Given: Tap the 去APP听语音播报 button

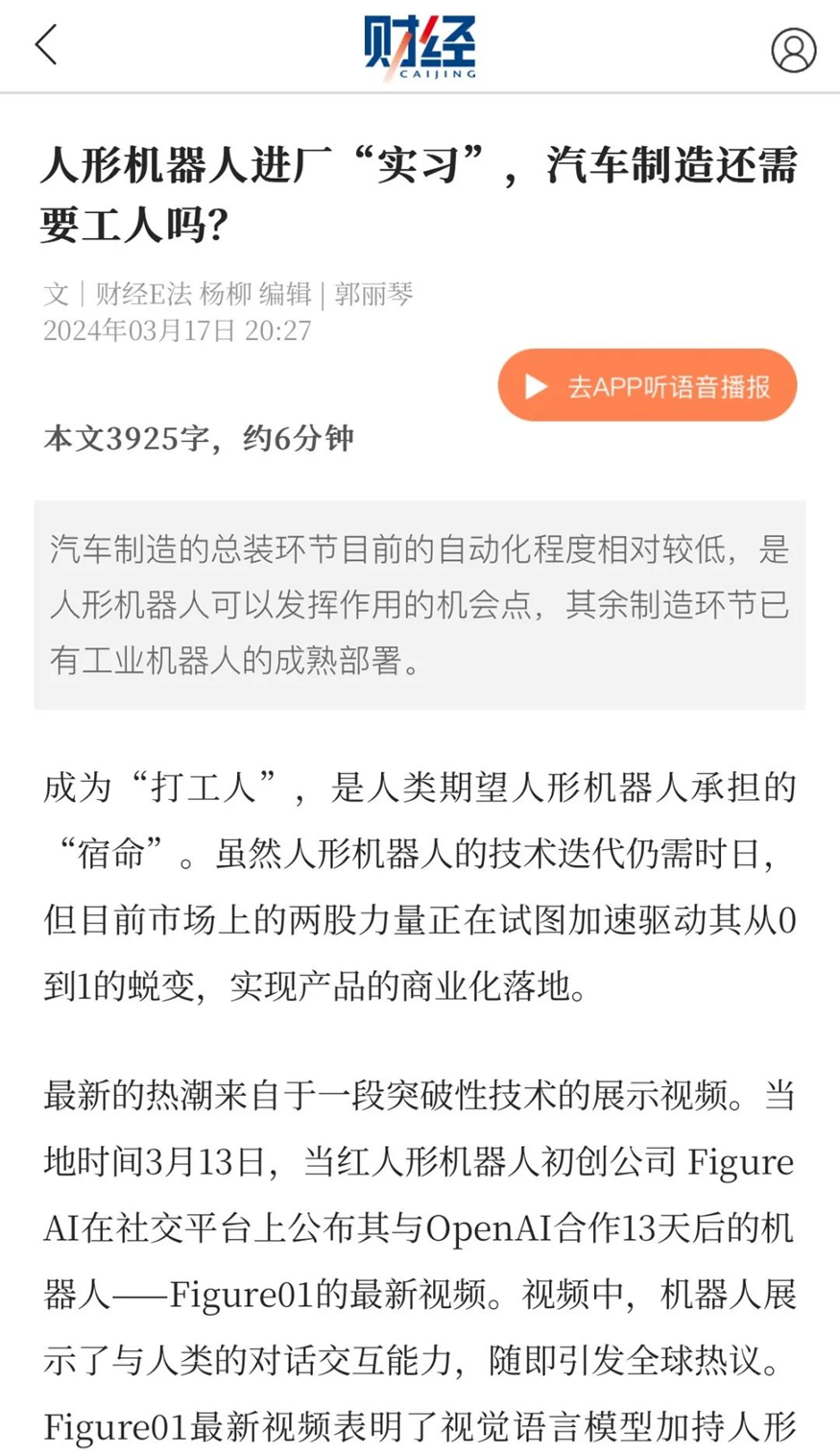Looking at the screenshot, I should [x=647, y=385].
